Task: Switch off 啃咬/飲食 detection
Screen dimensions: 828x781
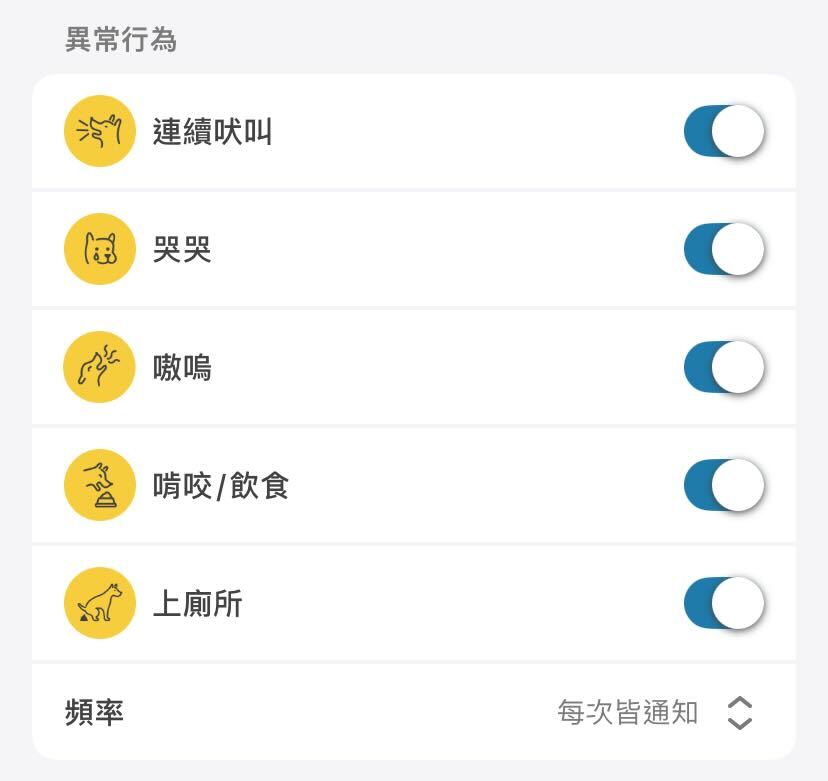Action: tap(724, 485)
